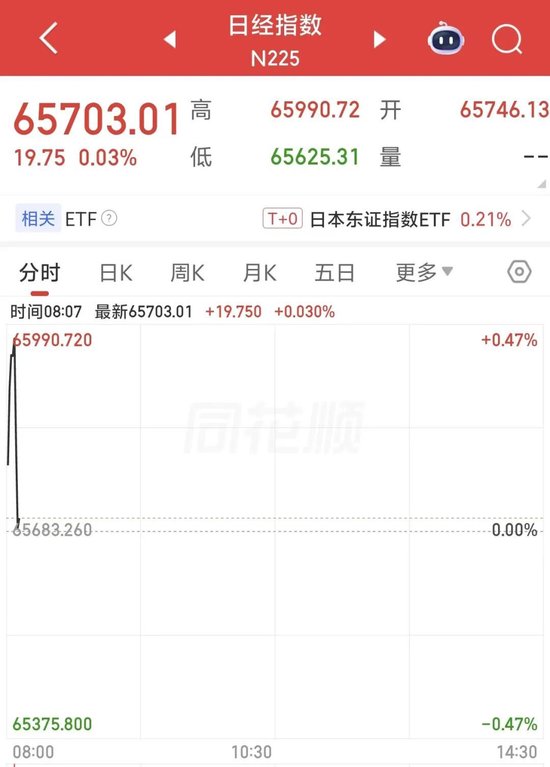Expand quote details with the corner triangle
550x767 pixels.
click(541, 184)
